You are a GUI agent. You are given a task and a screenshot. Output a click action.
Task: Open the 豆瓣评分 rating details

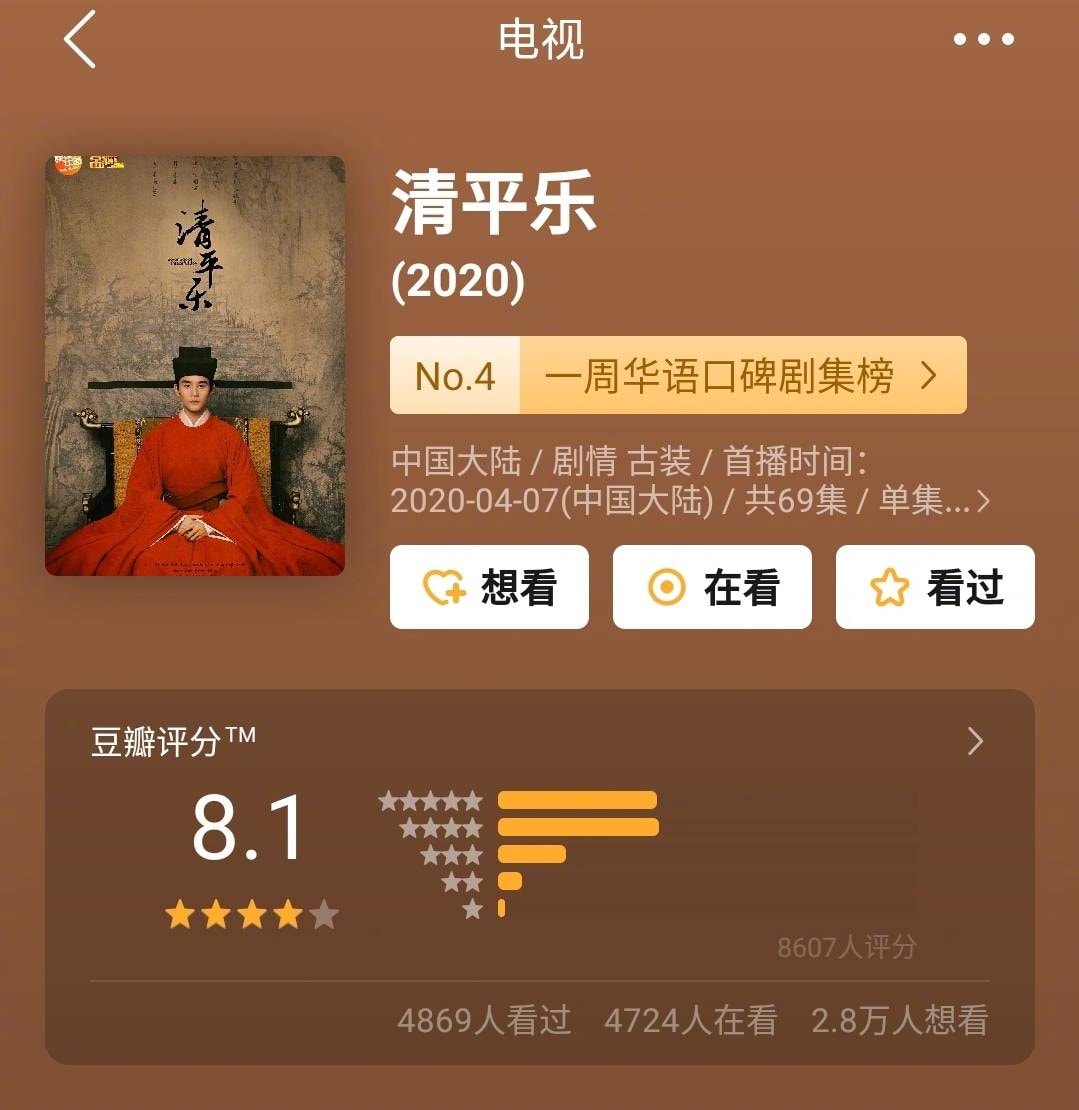975,741
